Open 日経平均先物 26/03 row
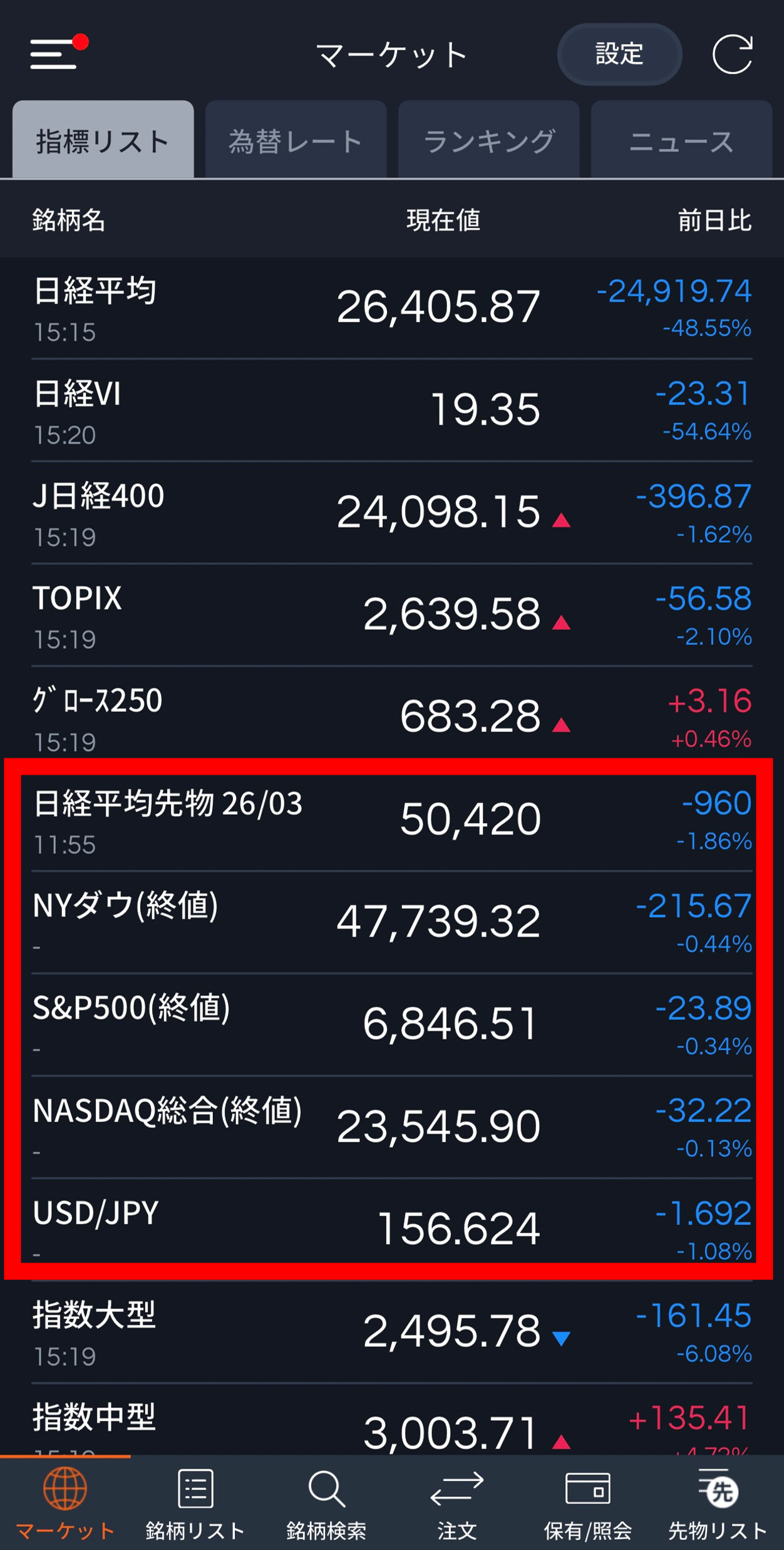The height and width of the screenshot is (1550, 784). point(392,820)
